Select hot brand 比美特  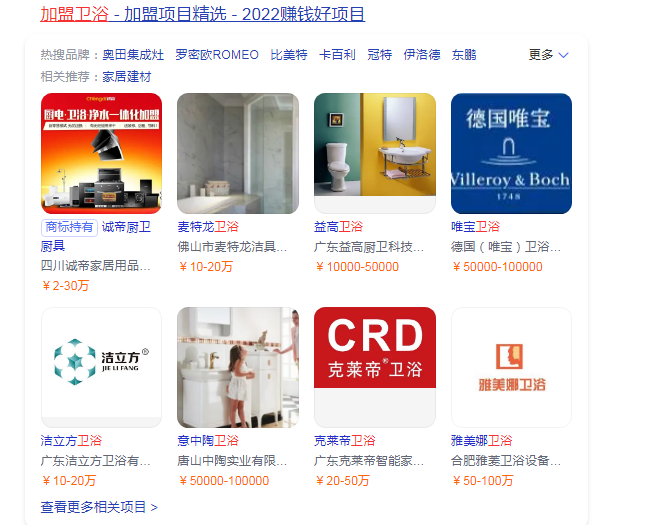pyautogui.click(x=289, y=55)
